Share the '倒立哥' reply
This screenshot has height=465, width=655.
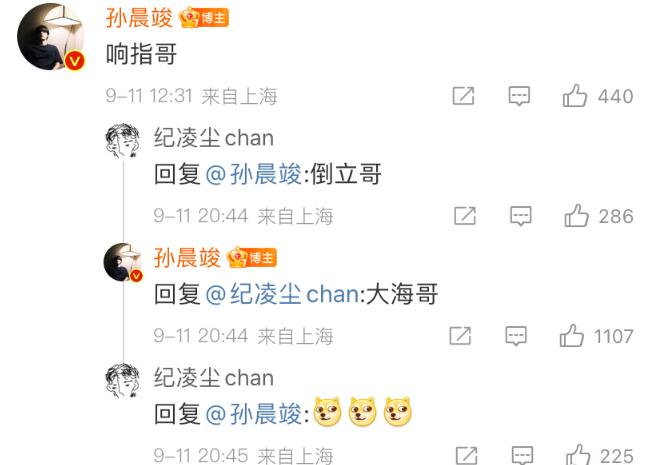pyautogui.click(x=463, y=216)
